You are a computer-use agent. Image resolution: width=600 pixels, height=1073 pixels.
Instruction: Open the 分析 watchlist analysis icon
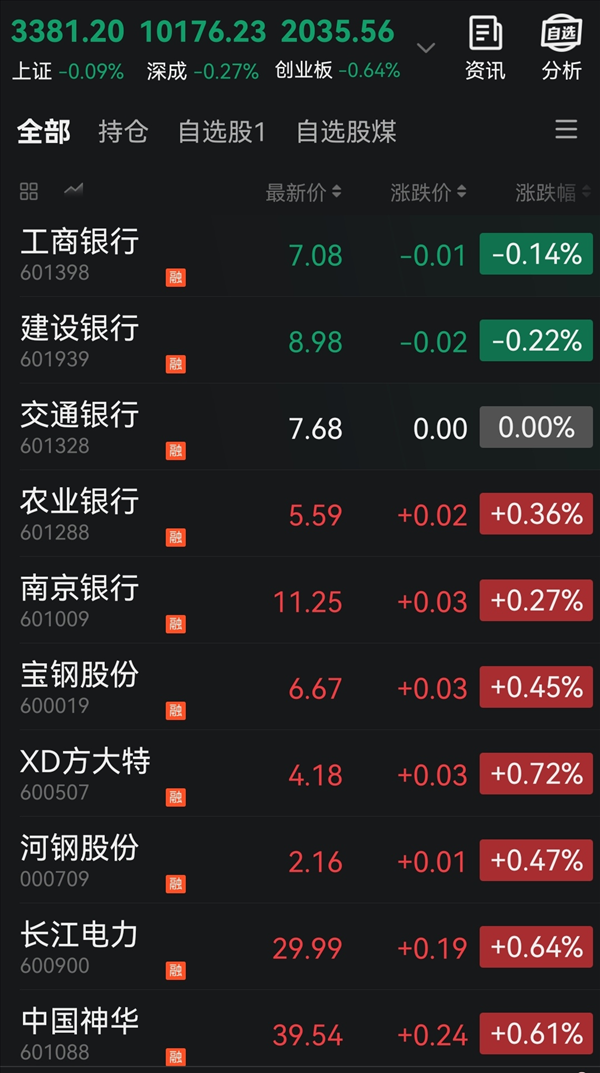click(562, 49)
